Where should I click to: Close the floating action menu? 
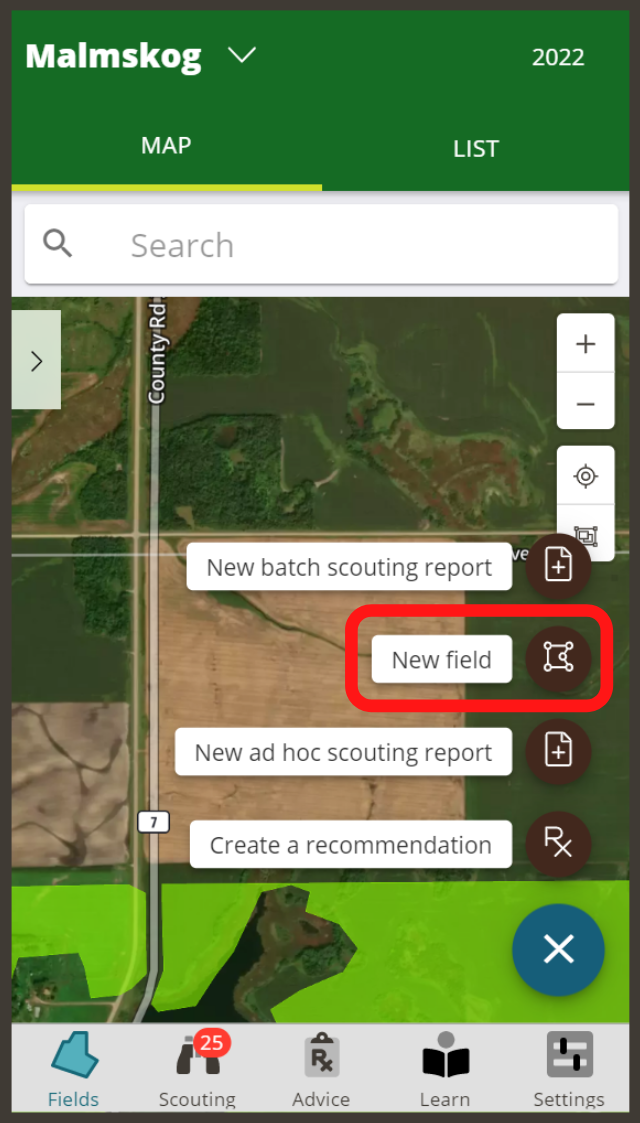pyautogui.click(x=558, y=949)
